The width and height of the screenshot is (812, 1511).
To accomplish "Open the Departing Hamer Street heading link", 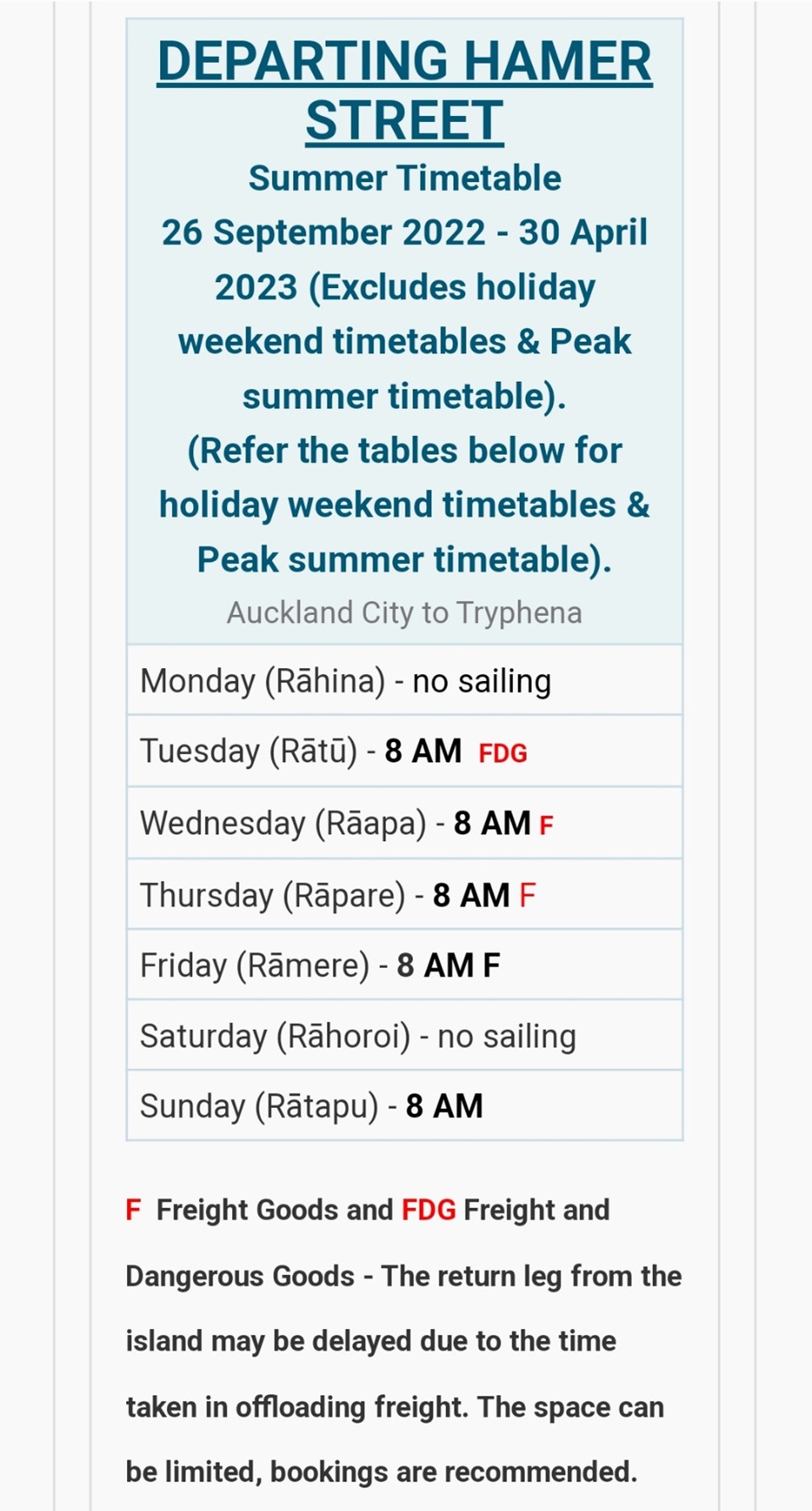I will tap(405, 91).
